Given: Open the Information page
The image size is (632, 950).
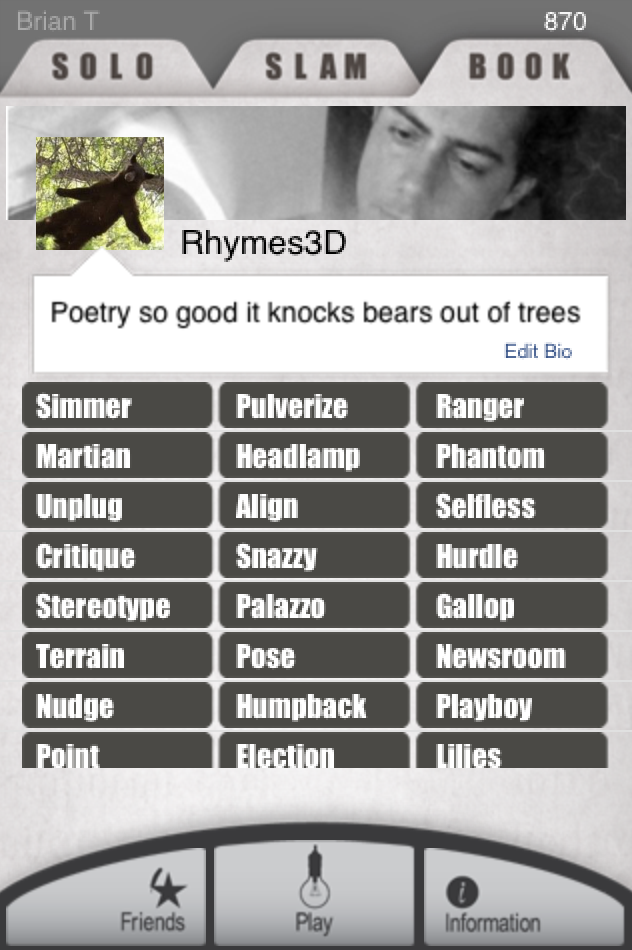Looking at the screenshot, I should click(x=492, y=898).
